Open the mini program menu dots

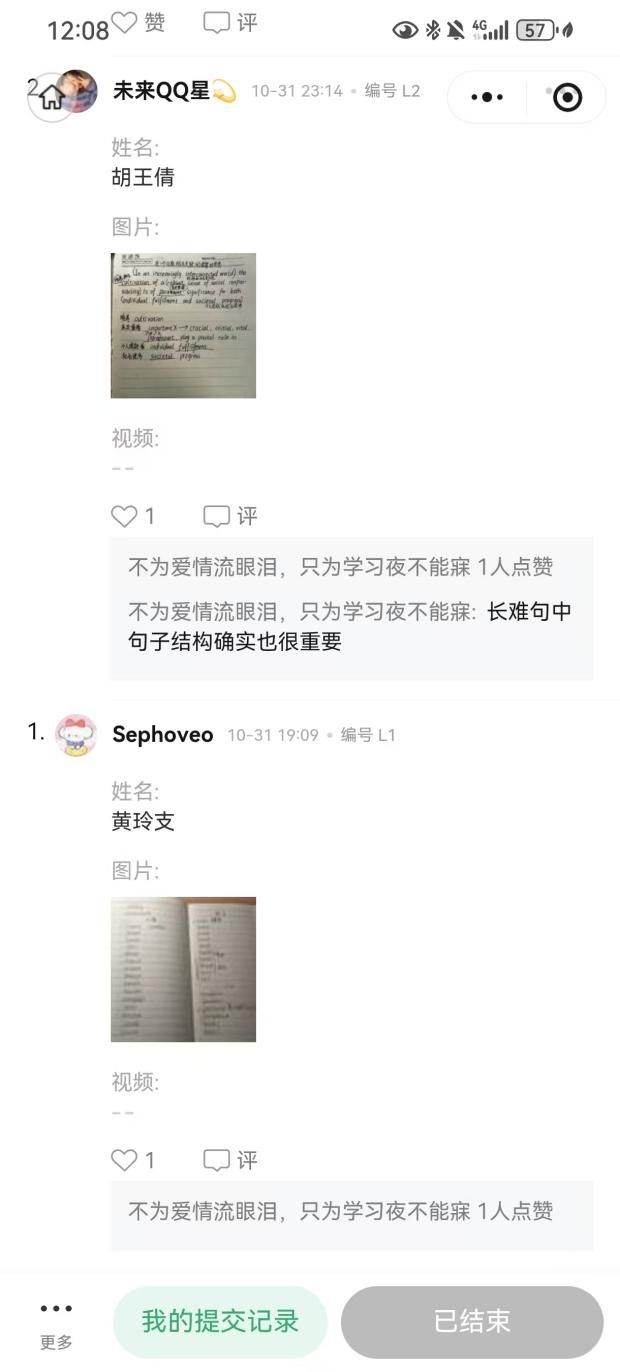point(487,97)
